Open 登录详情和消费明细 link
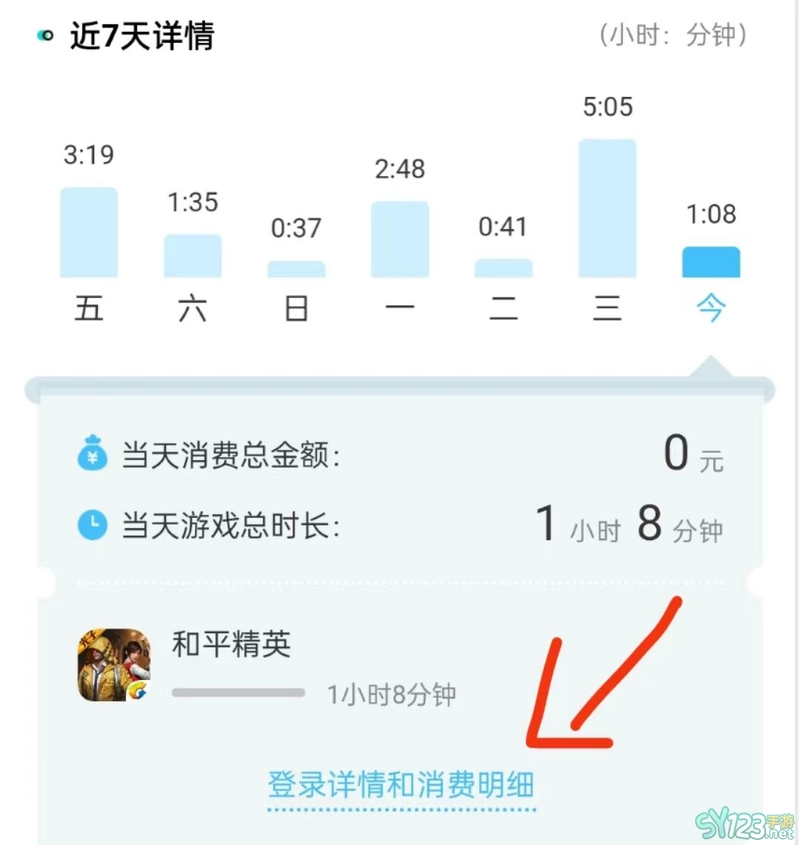 pyautogui.click(x=402, y=784)
